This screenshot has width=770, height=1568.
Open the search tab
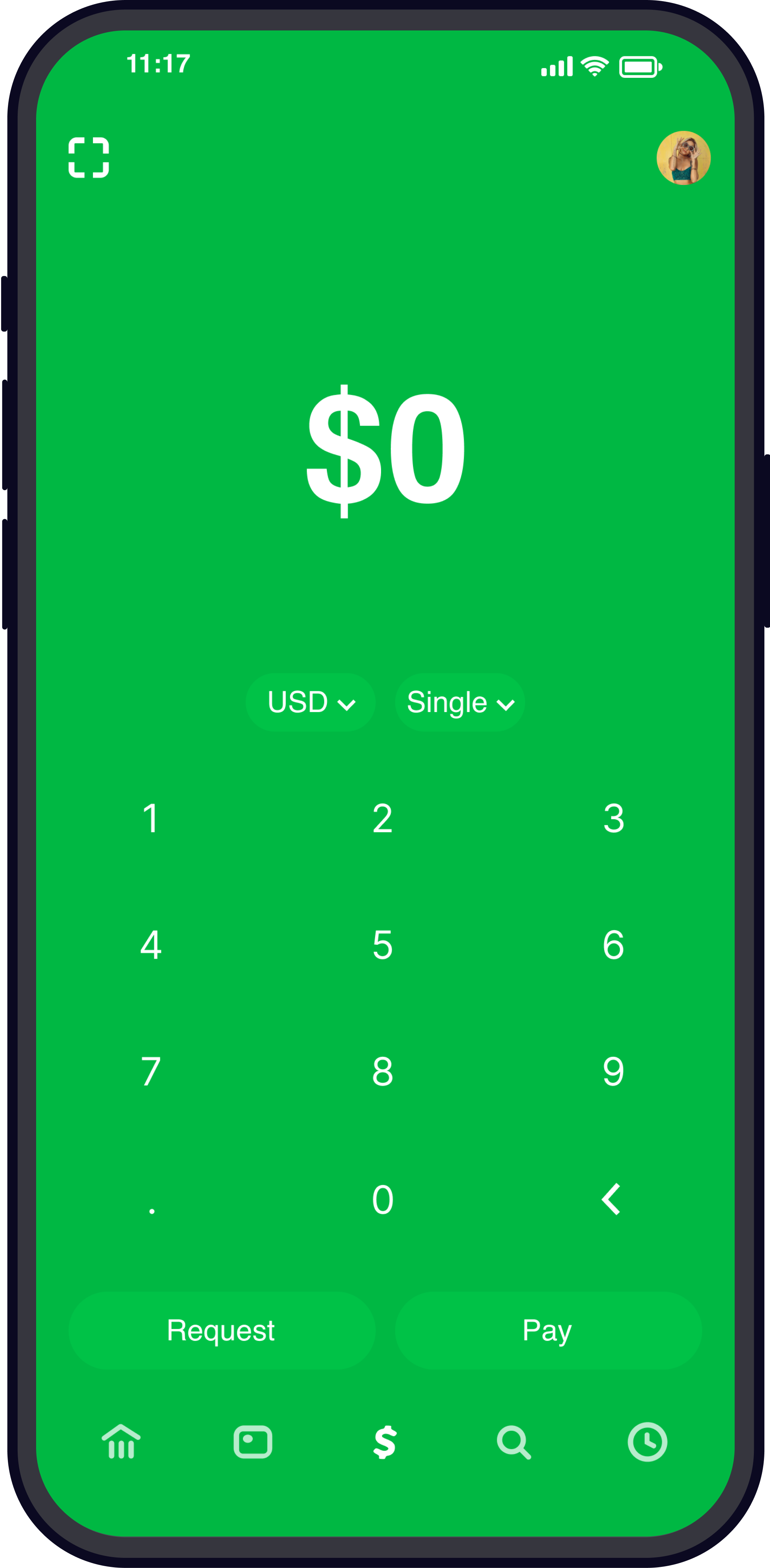514,1441
